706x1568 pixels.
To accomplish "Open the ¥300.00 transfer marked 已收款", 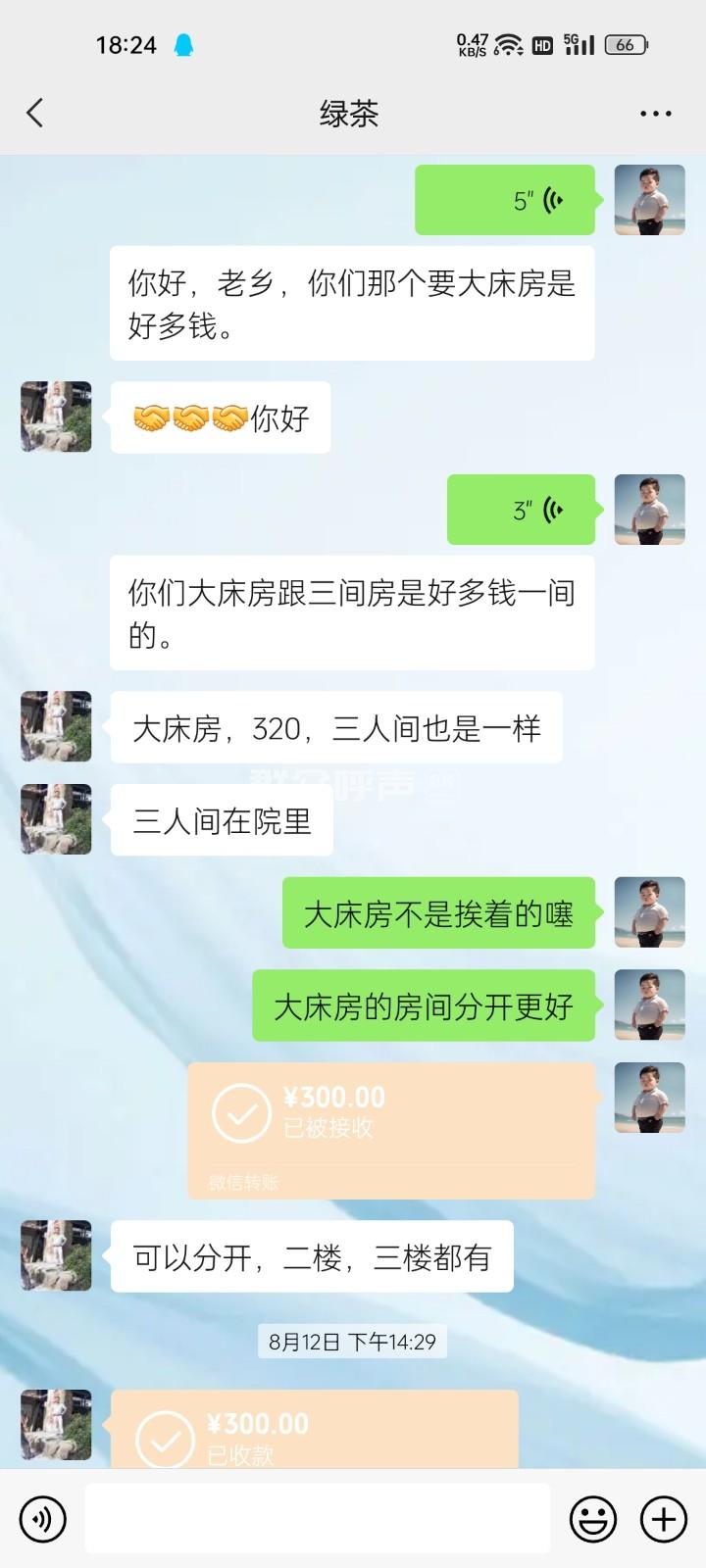I will (314, 1431).
